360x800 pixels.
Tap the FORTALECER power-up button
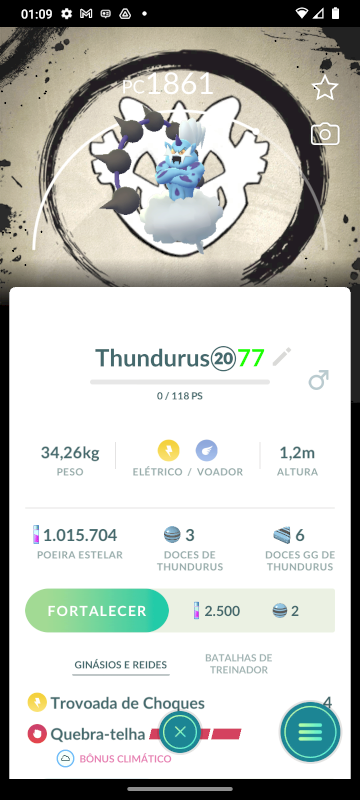click(x=97, y=611)
